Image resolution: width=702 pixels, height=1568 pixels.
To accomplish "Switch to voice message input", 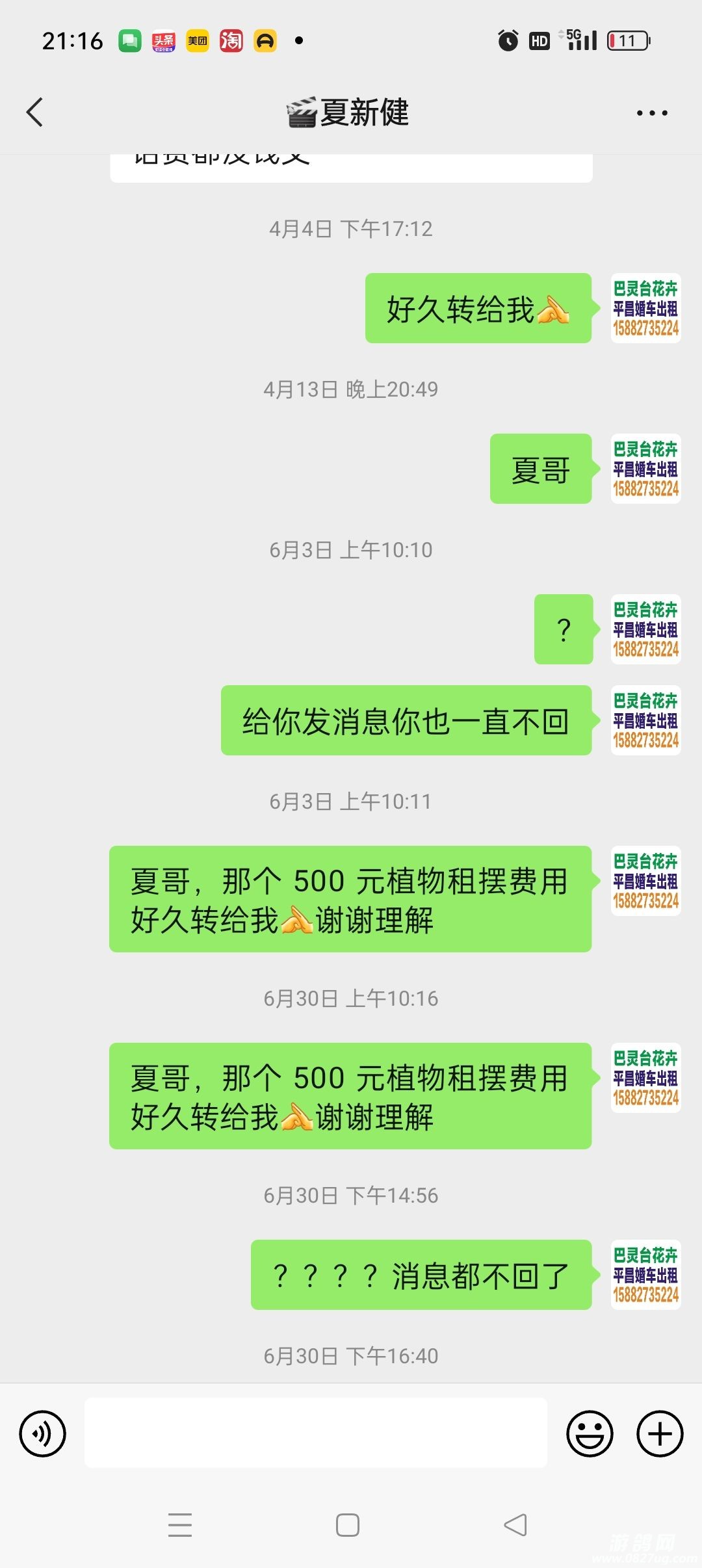I will [43, 1433].
